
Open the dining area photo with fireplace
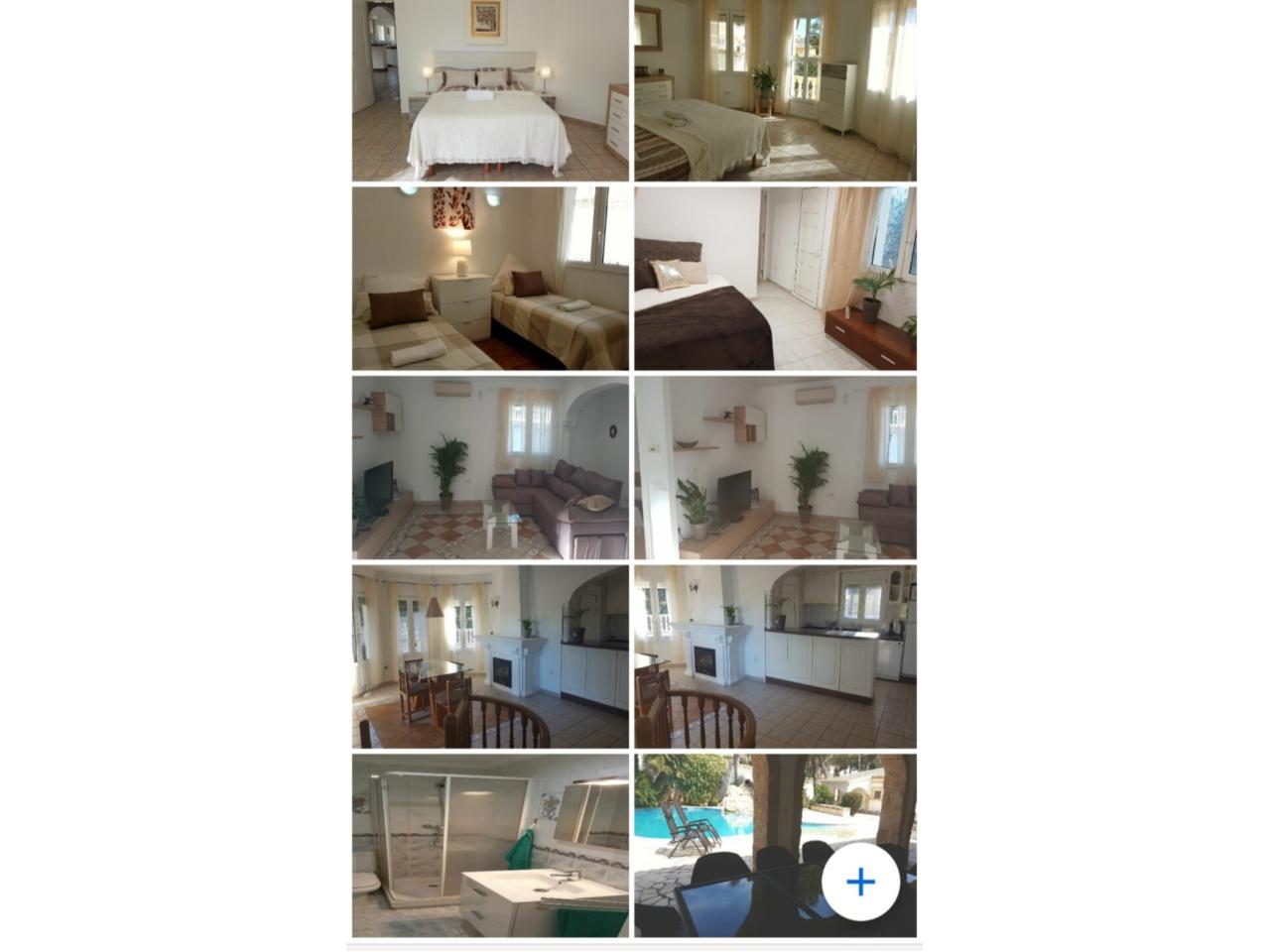(490, 656)
